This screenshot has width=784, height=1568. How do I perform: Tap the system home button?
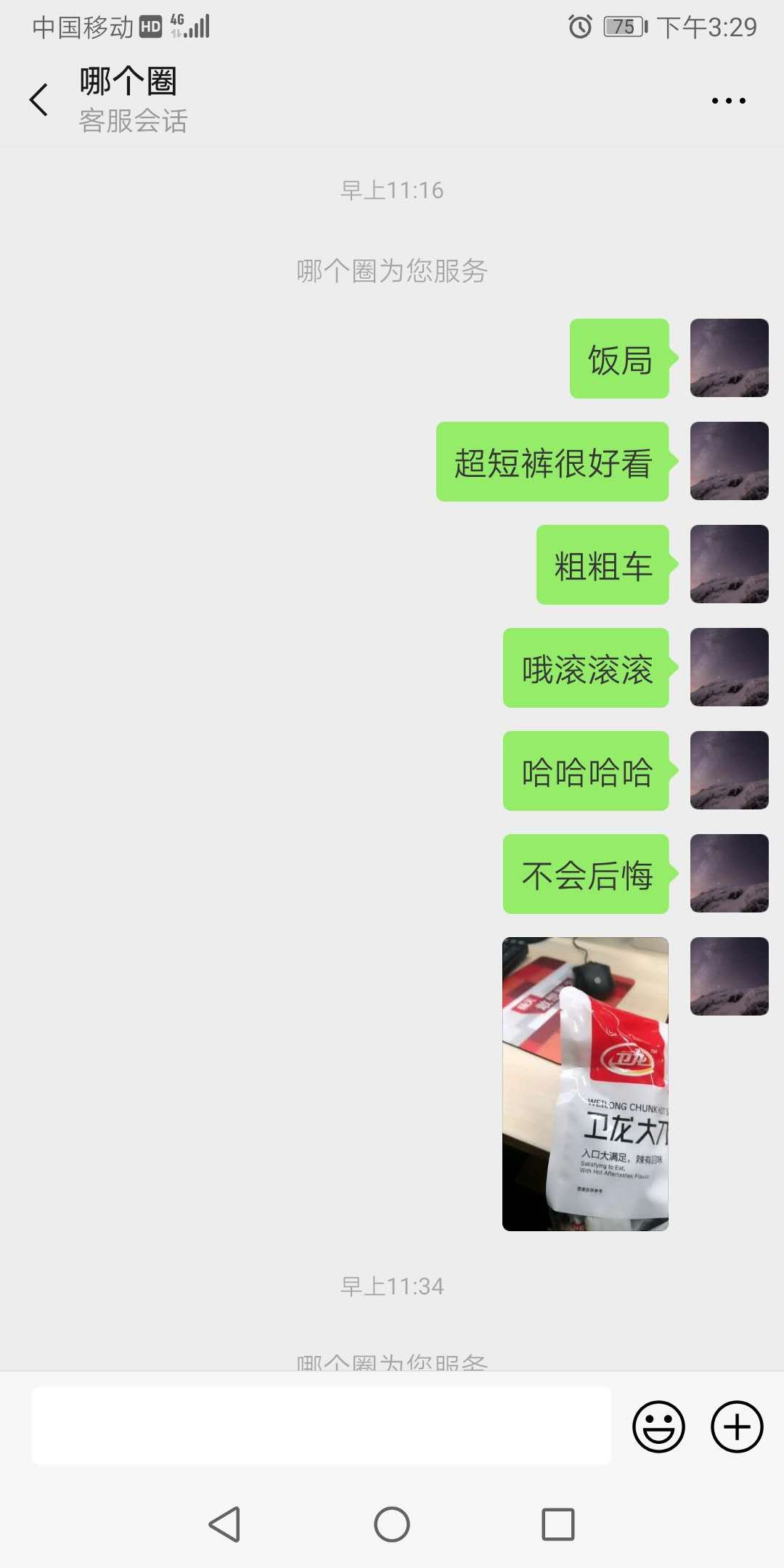tap(392, 1524)
